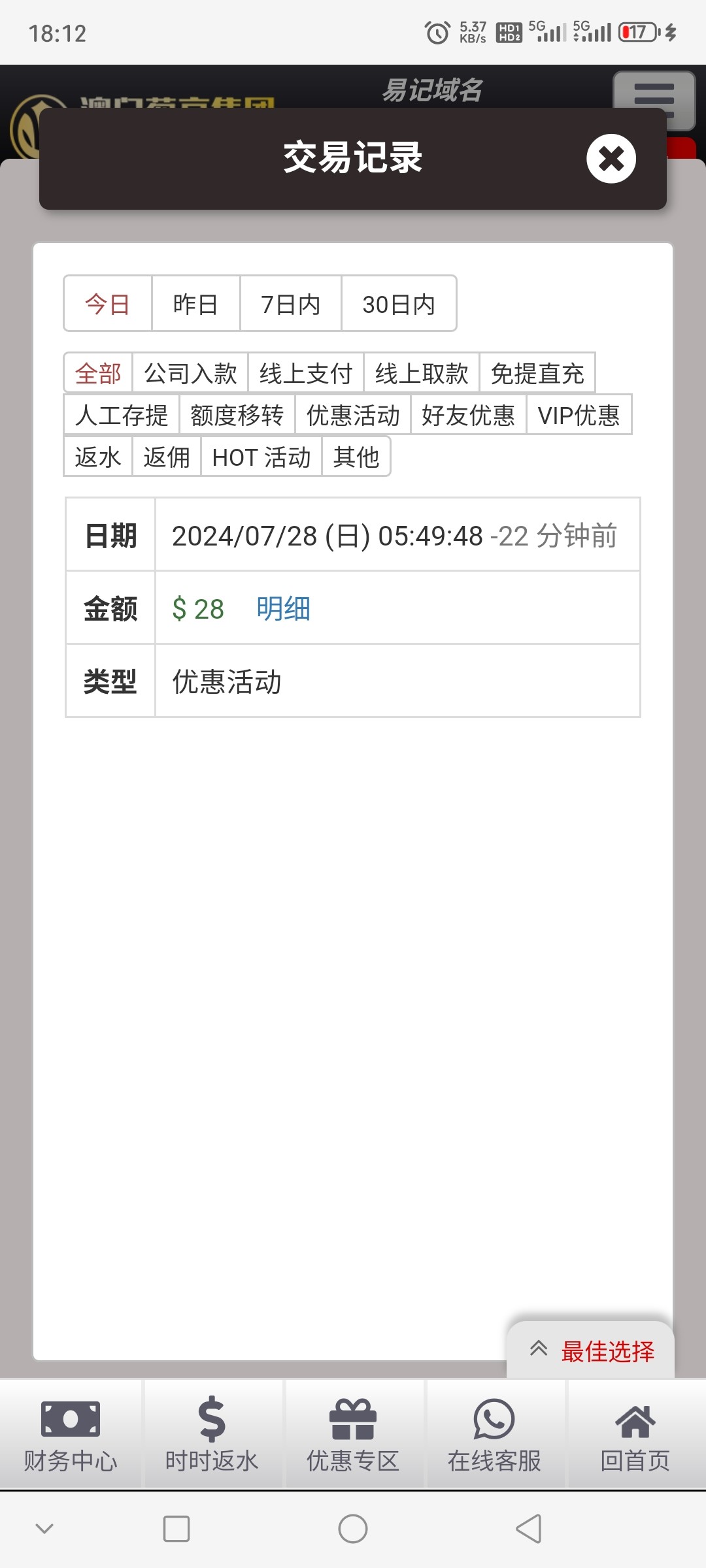Show 人工存提 records
Screen dimensions: 706x1568
[x=122, y=415]
